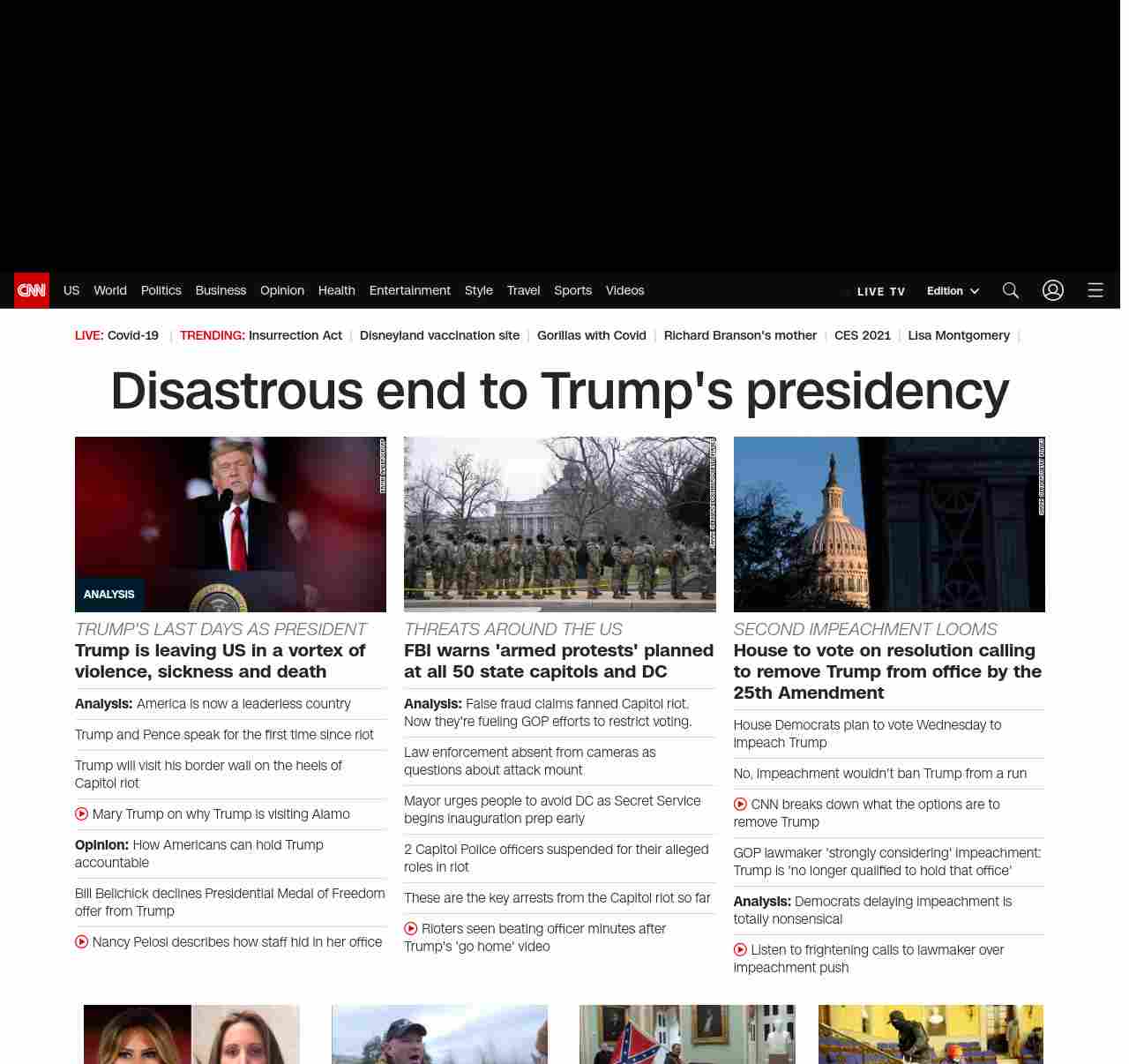Viewport: 1129px width, 1064px height.
Task: Switch to the World section
Action: pos(110,290)
